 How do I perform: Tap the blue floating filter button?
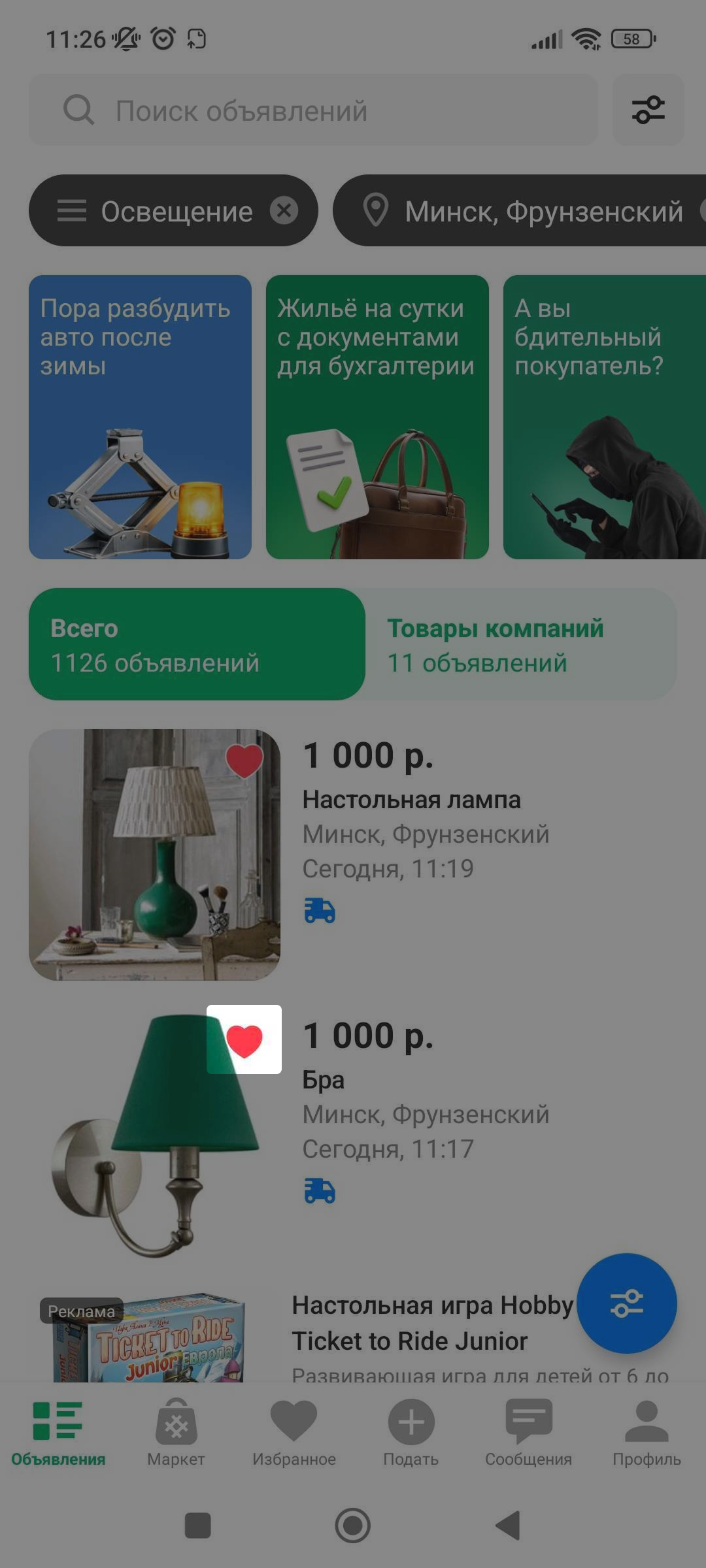(x=626, y=1303)
